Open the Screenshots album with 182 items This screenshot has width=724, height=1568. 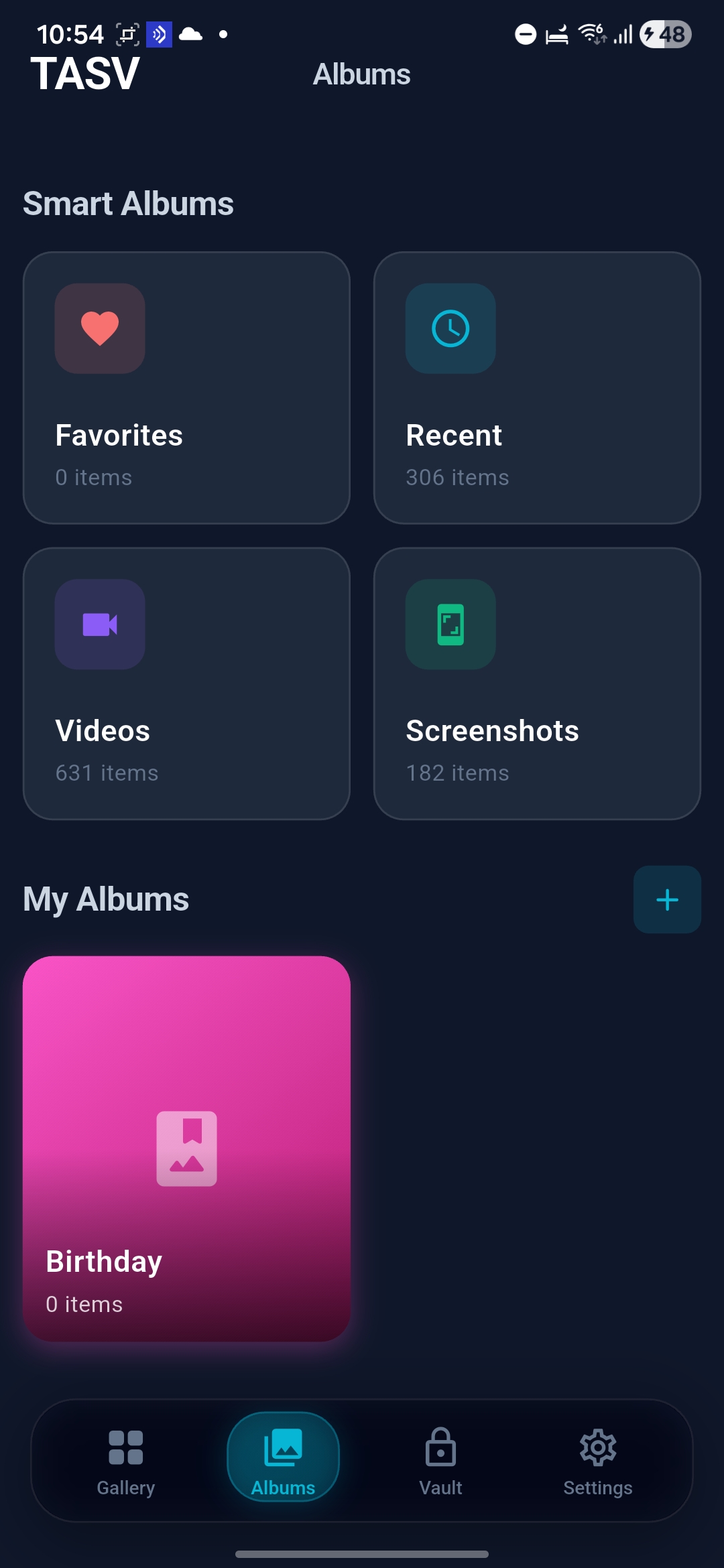point(537,683)
